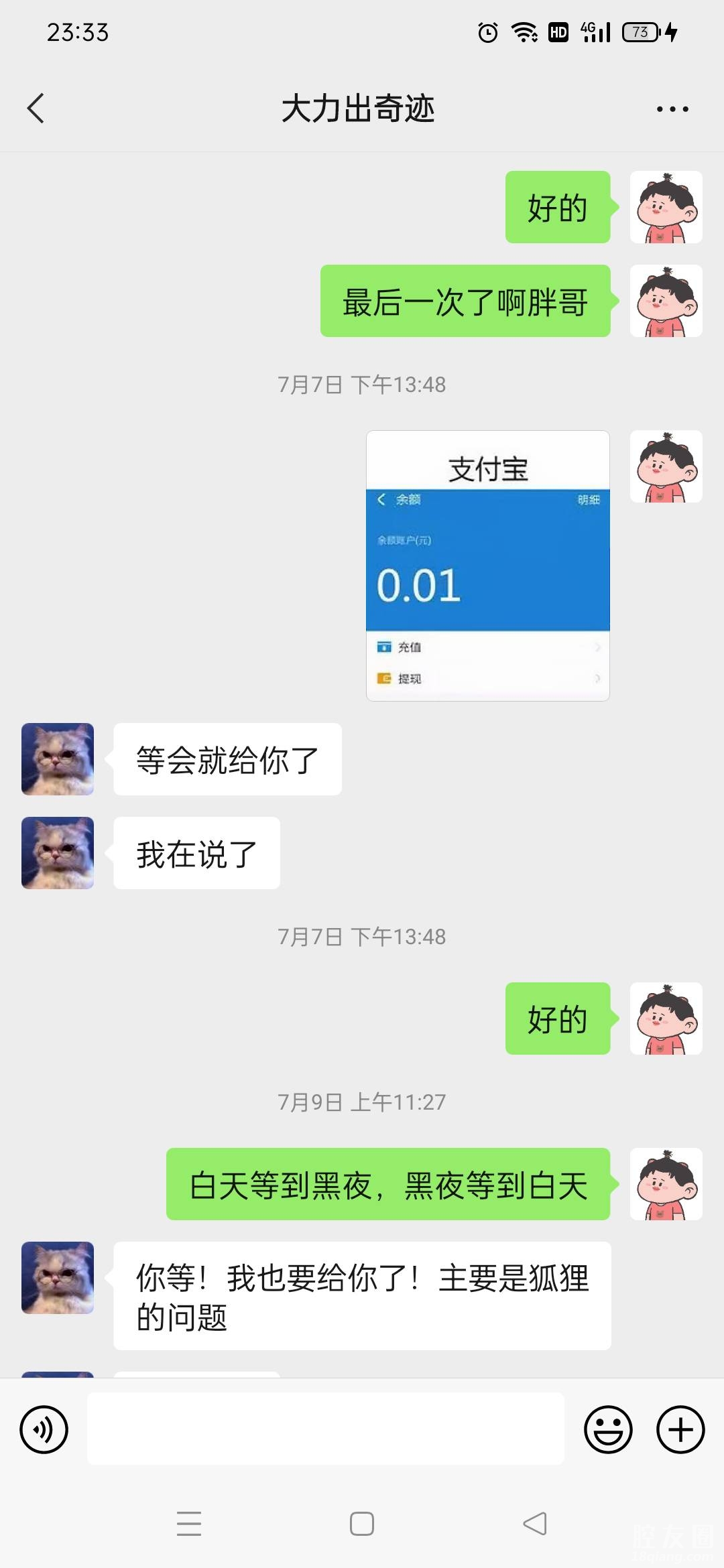724x1568 pixels.
Task: Switch to voice message input
Action: coord(44,1429)
